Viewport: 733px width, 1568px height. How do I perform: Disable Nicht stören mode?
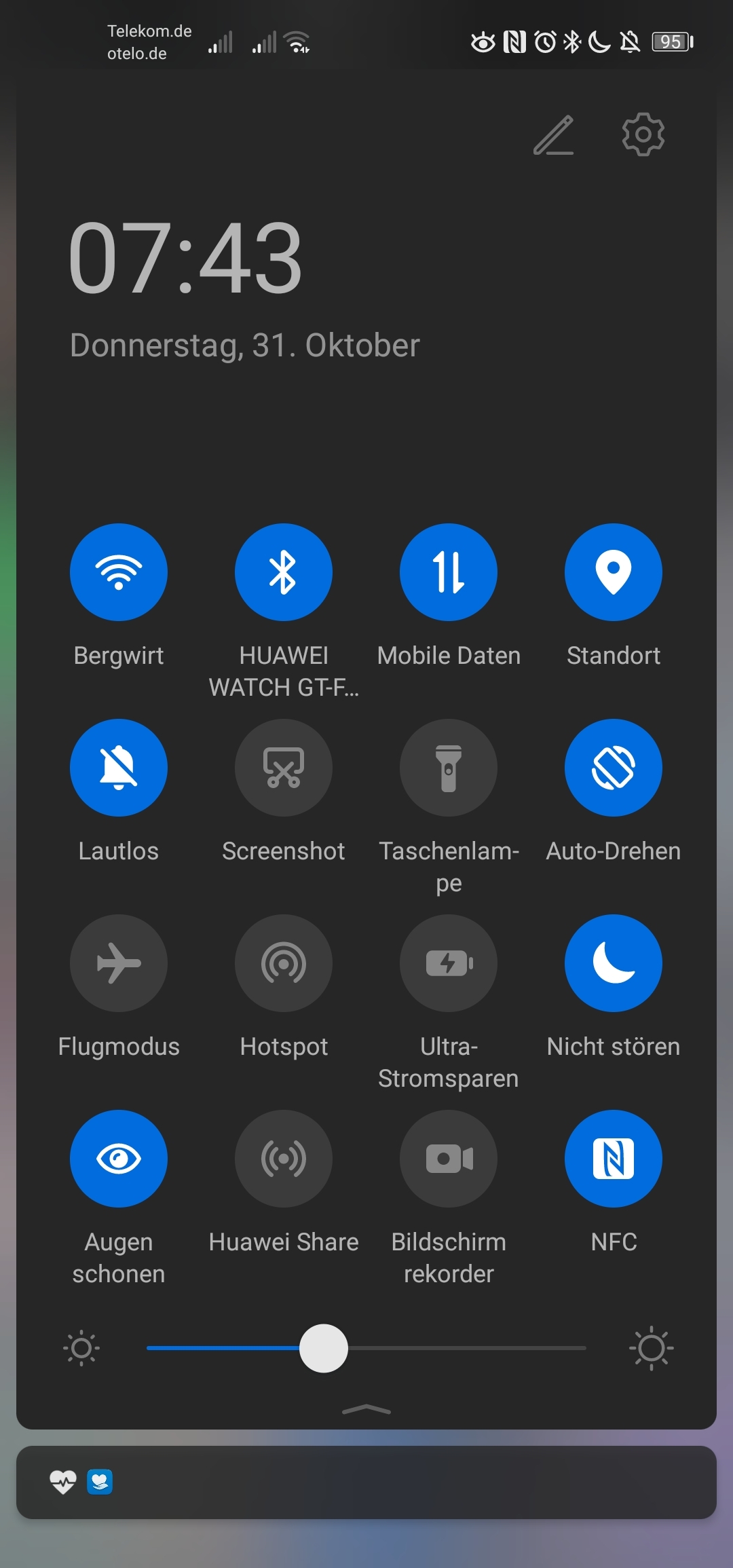tap(613, 963)
